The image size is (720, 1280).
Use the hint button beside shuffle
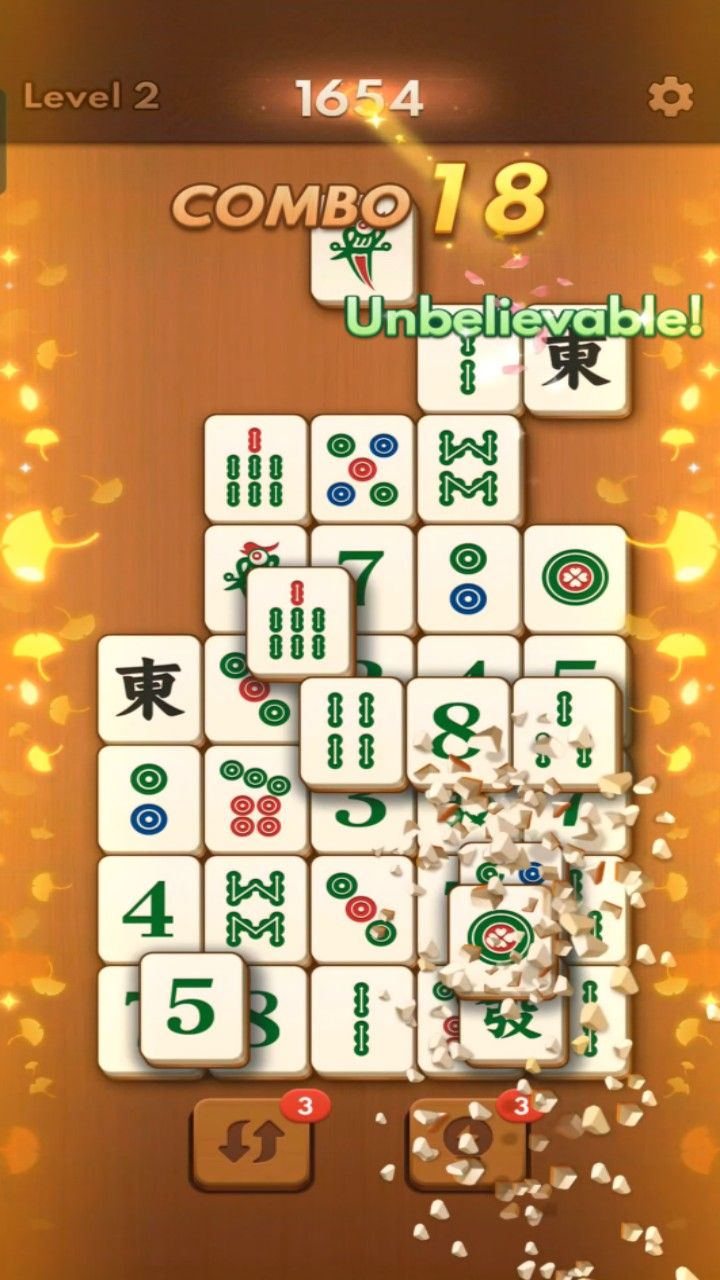point(467,1143)
